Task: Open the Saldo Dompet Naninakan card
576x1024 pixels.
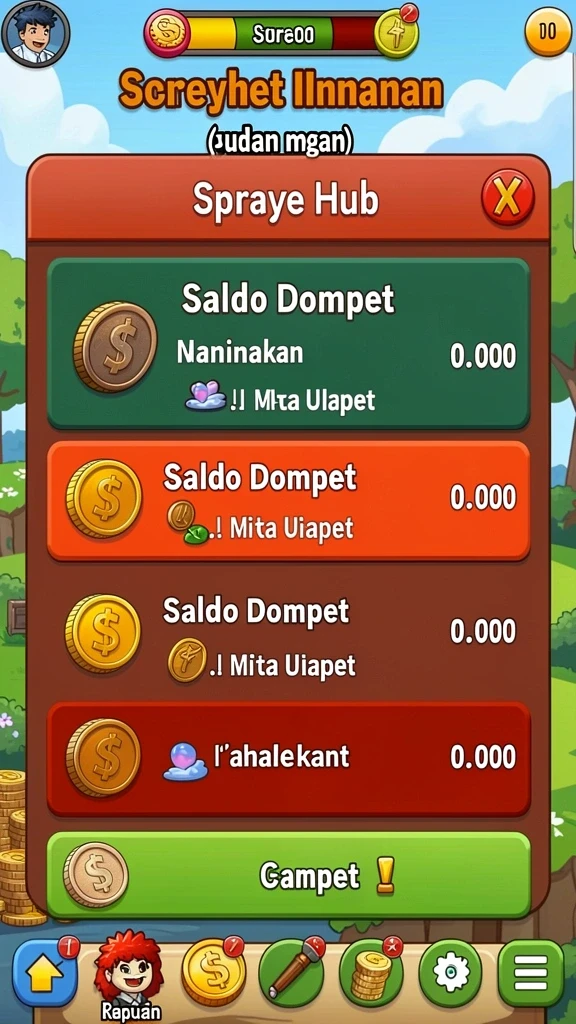Action: (288, 344)
